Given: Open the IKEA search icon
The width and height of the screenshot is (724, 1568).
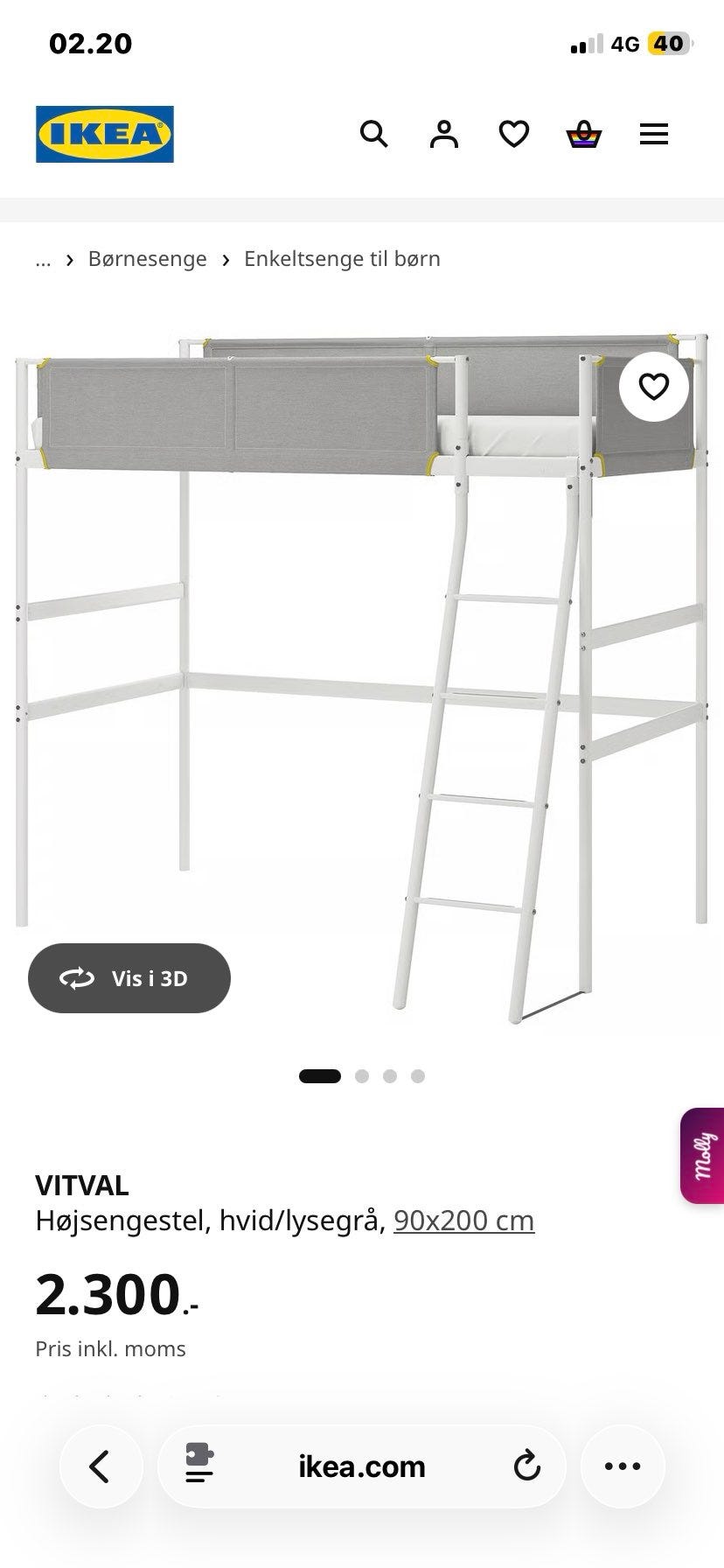Looking at the screenshot, I should (x=374, y=134).
